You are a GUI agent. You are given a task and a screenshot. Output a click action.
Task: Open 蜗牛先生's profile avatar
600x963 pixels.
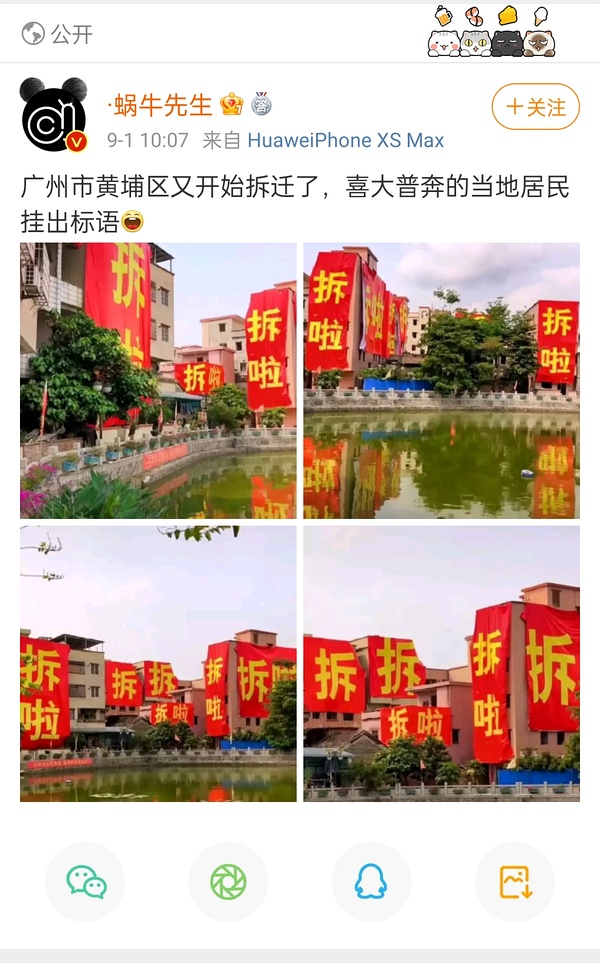pyautogui.click(x=54, y=113)
